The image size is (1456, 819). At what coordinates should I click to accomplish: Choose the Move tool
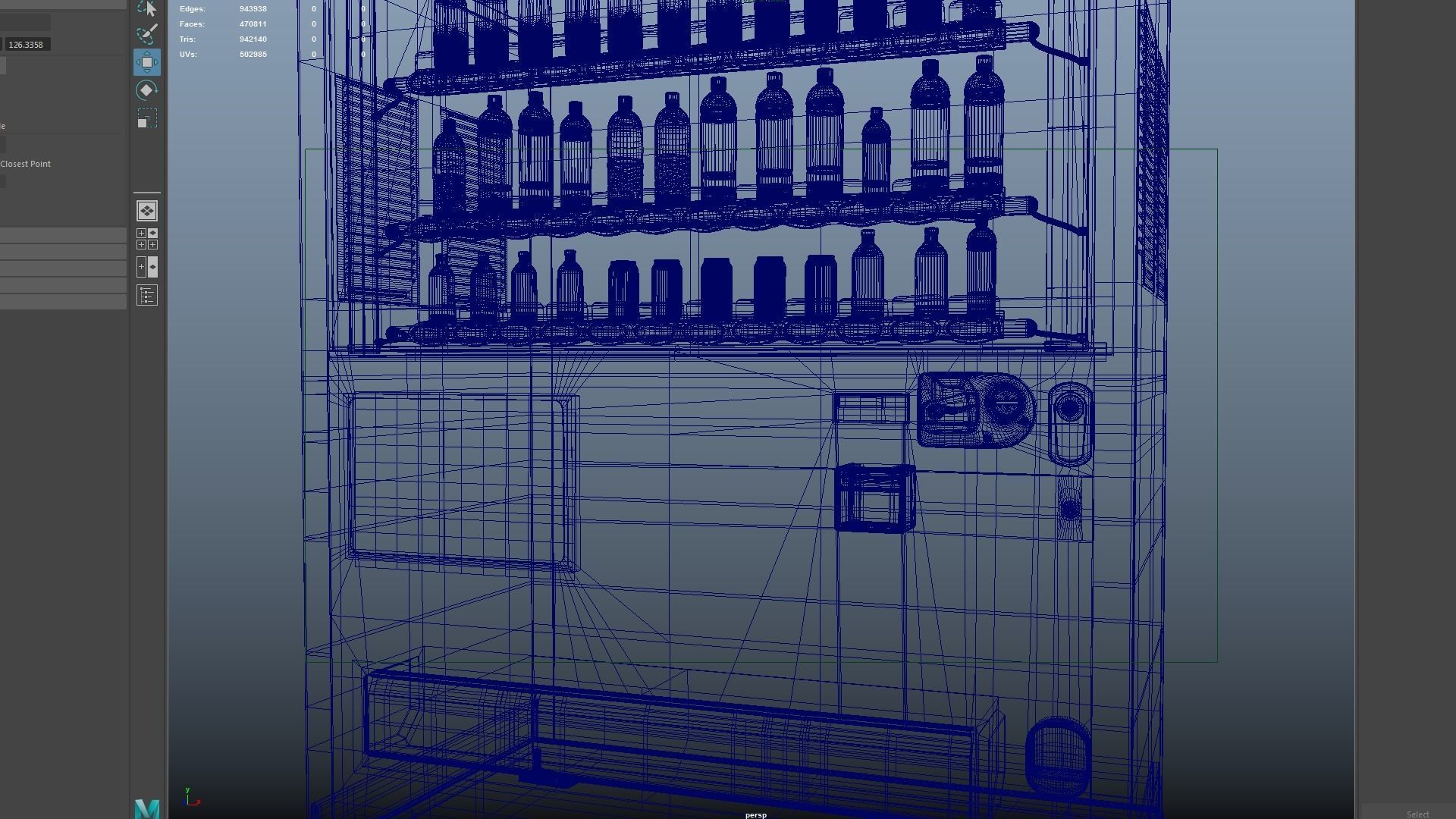146,62
